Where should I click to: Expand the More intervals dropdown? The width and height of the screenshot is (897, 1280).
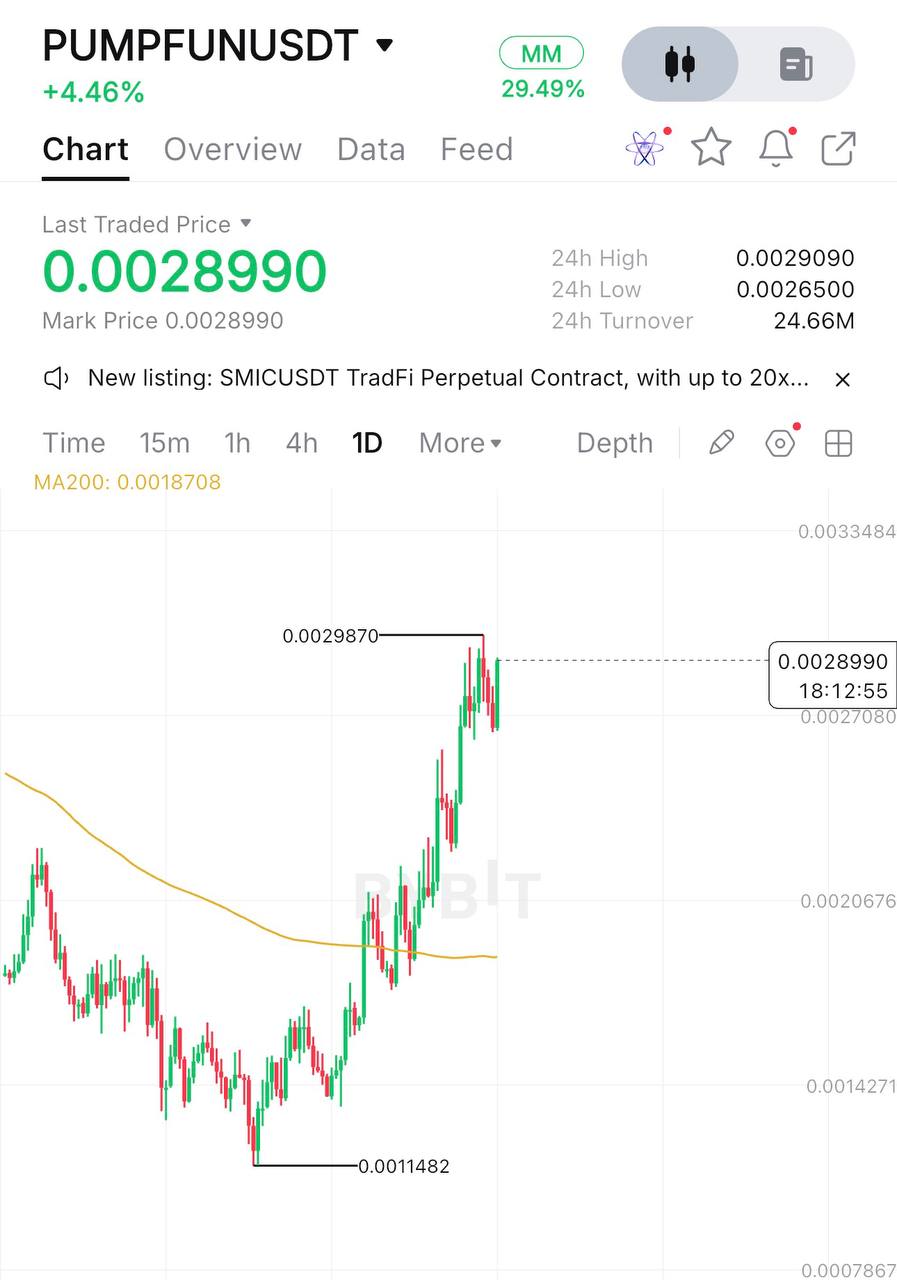(x=460, y=443)
